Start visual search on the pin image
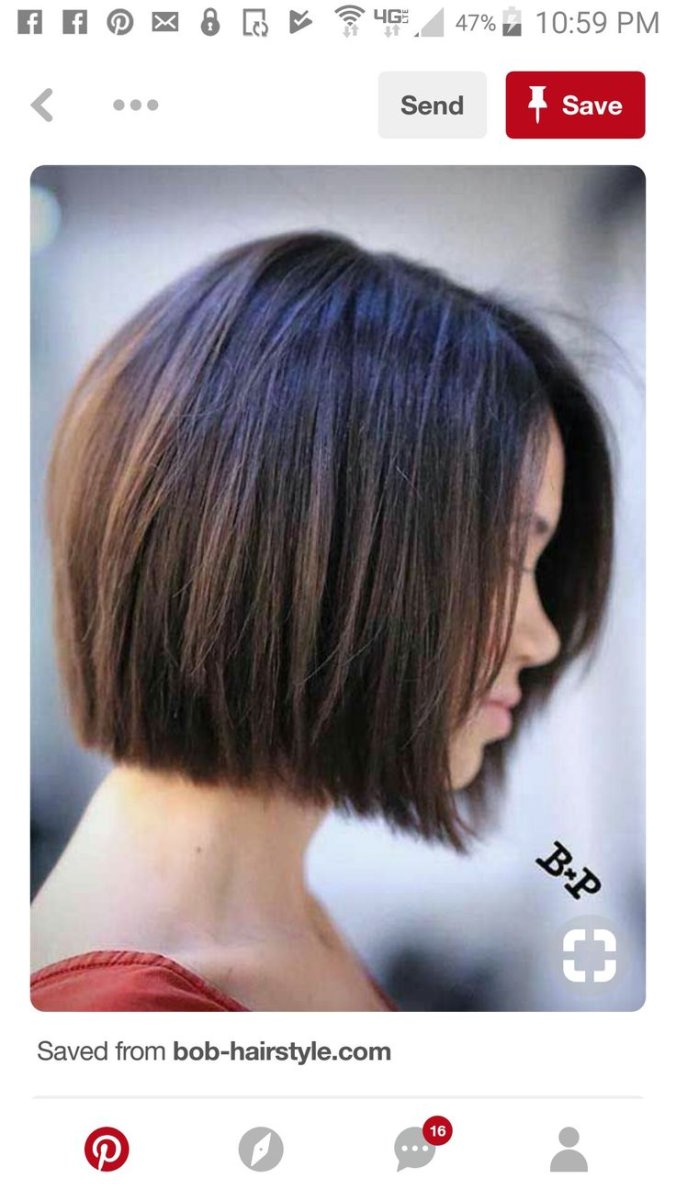Screen dimensions: 676x1200 click(589, 955)
